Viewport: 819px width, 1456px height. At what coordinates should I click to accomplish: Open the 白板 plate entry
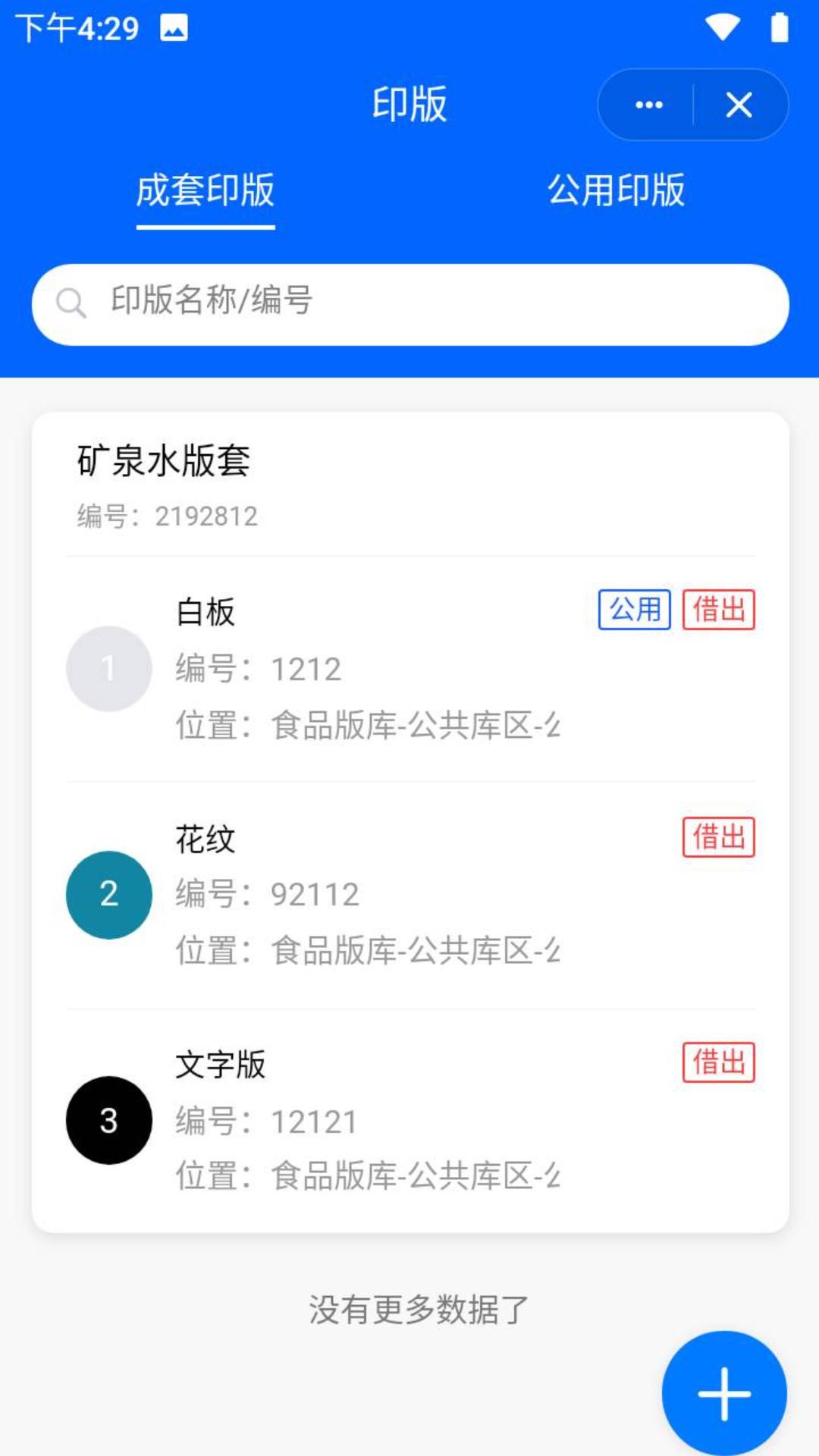click(409, 669)
